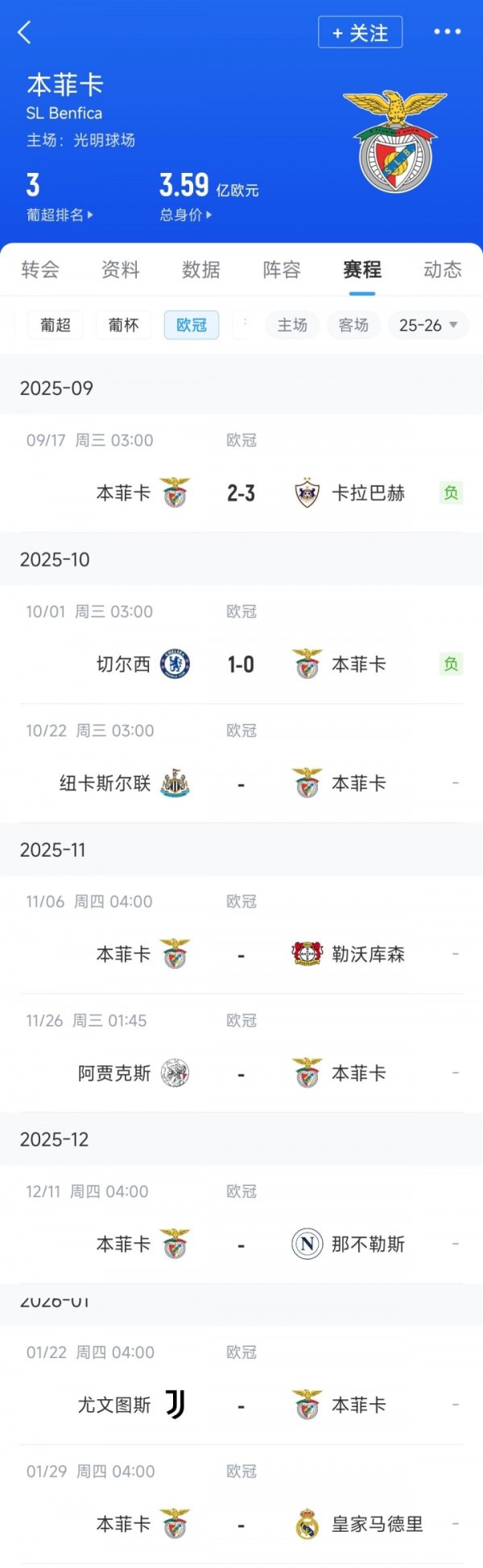483x1568 pixels.
Task: Expand the 25-26 season dropdown
Action: (x=428, y=325)
